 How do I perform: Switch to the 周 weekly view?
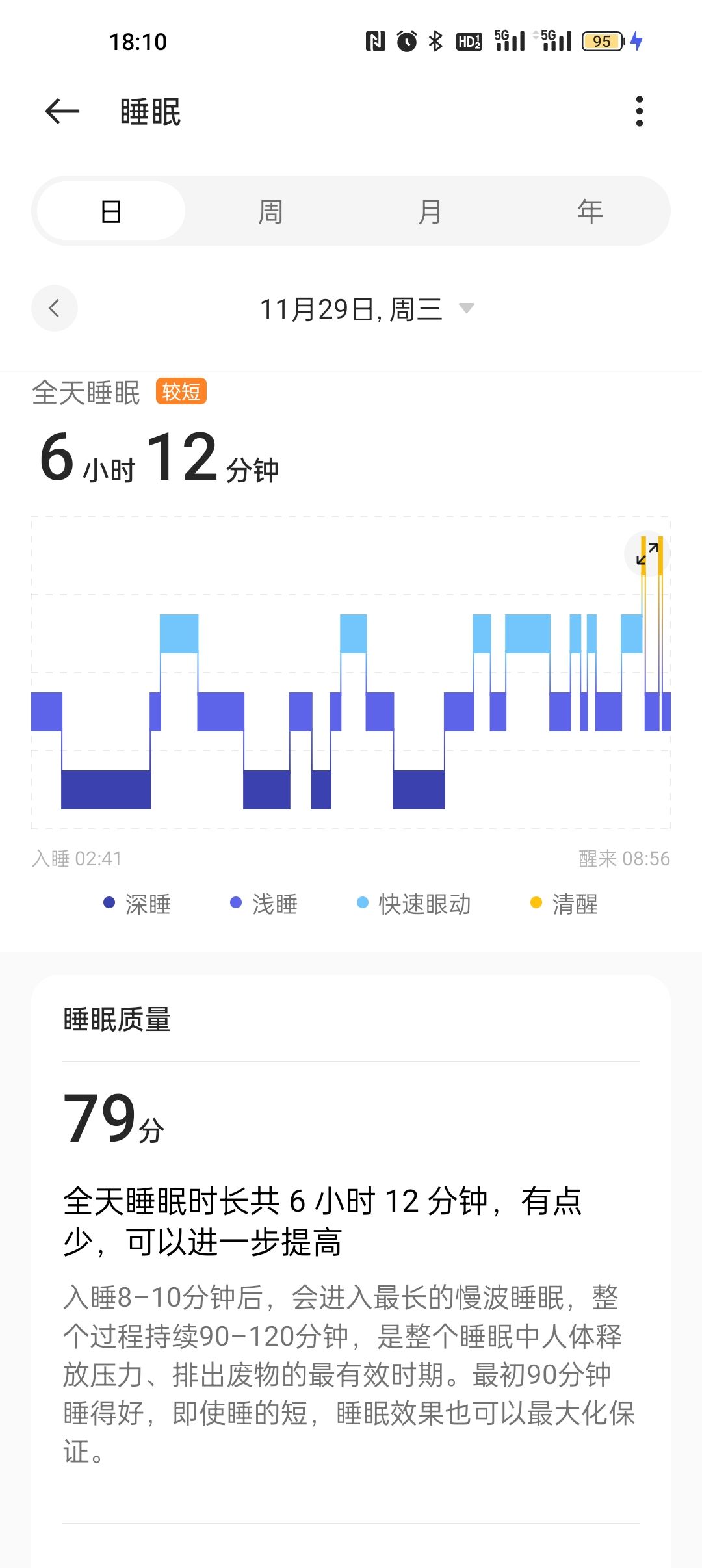270,211
